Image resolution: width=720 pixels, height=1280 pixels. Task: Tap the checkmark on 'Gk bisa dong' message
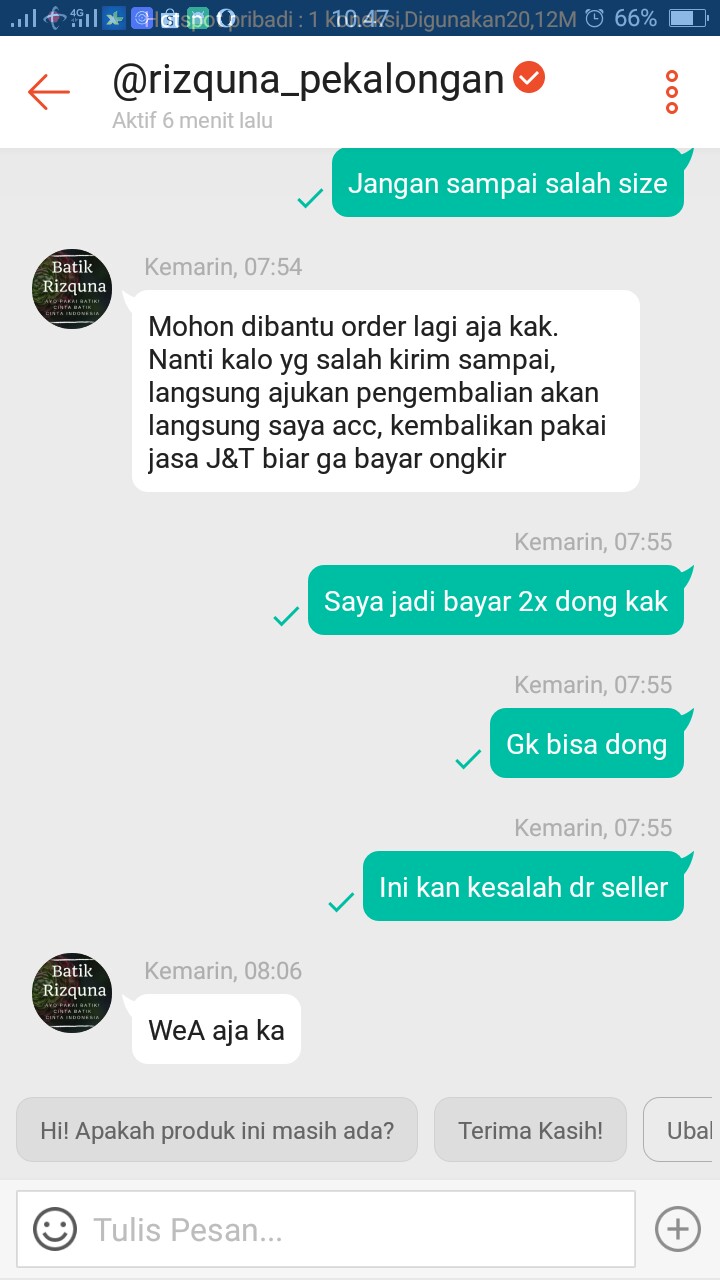466,760
